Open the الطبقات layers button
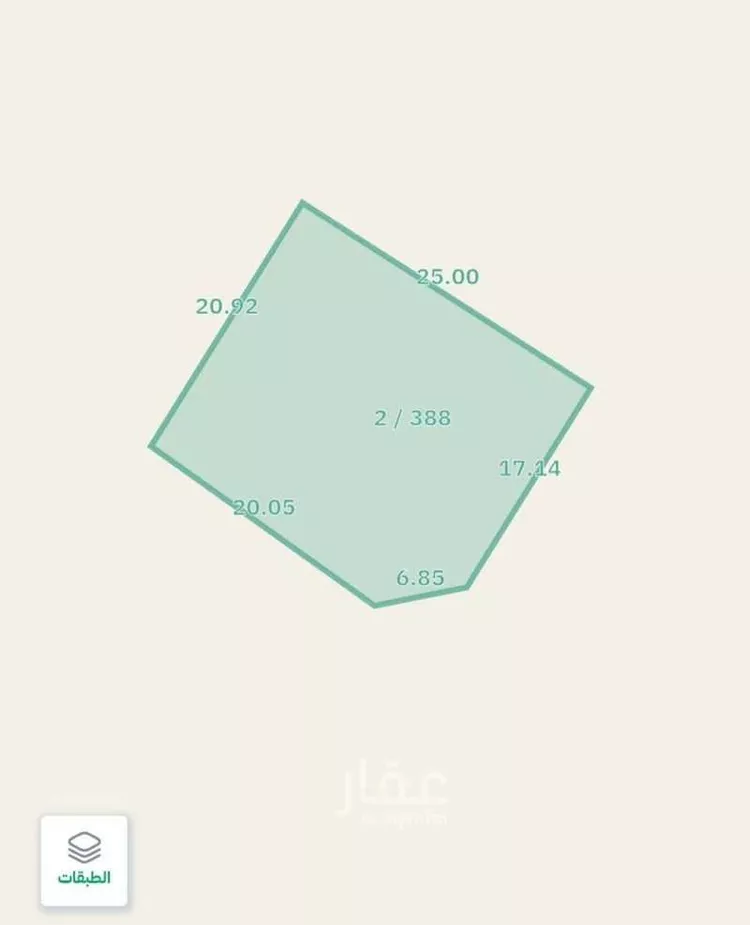 click(84, 860)
